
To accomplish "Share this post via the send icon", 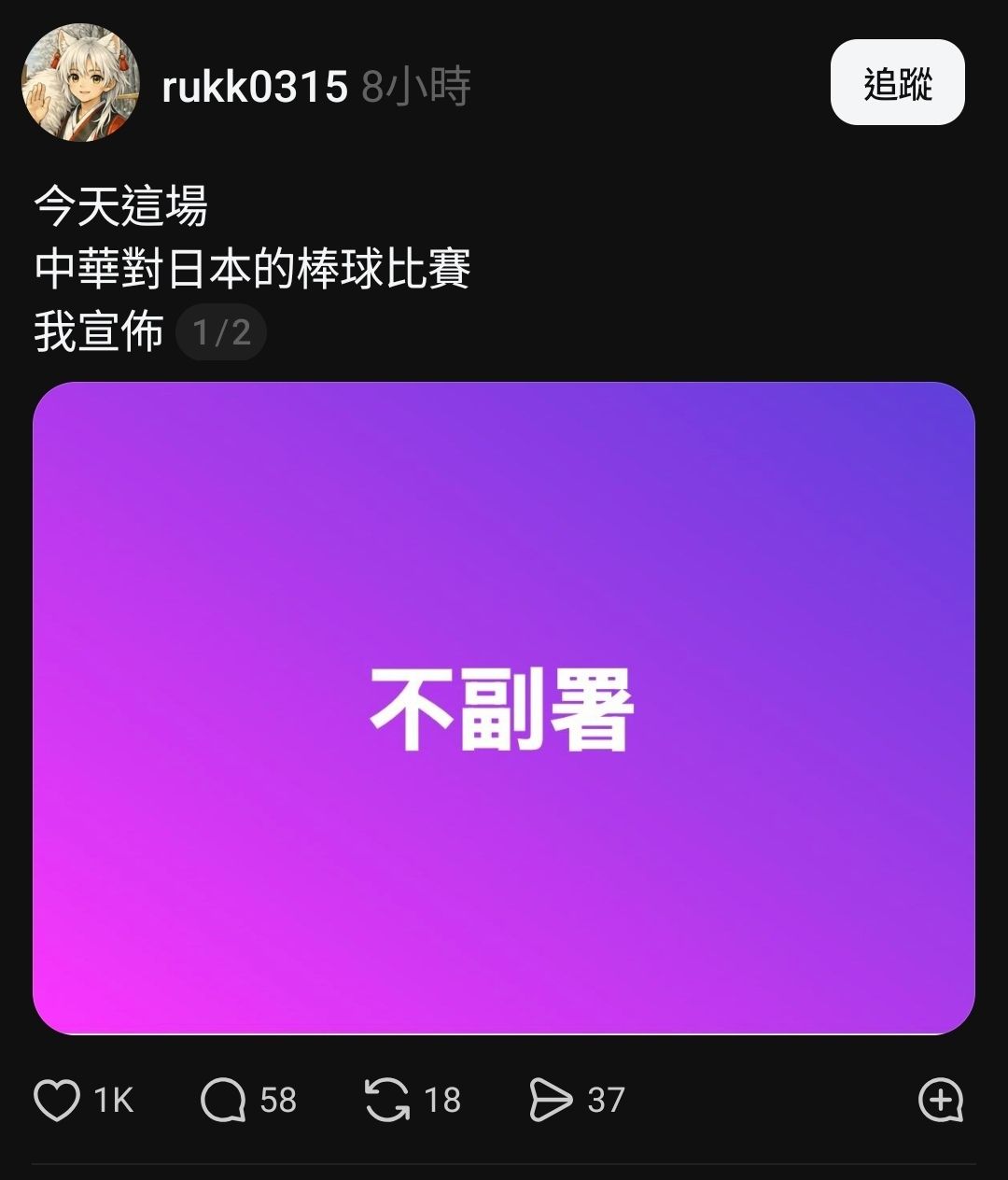I will (x=551, y=1100).
